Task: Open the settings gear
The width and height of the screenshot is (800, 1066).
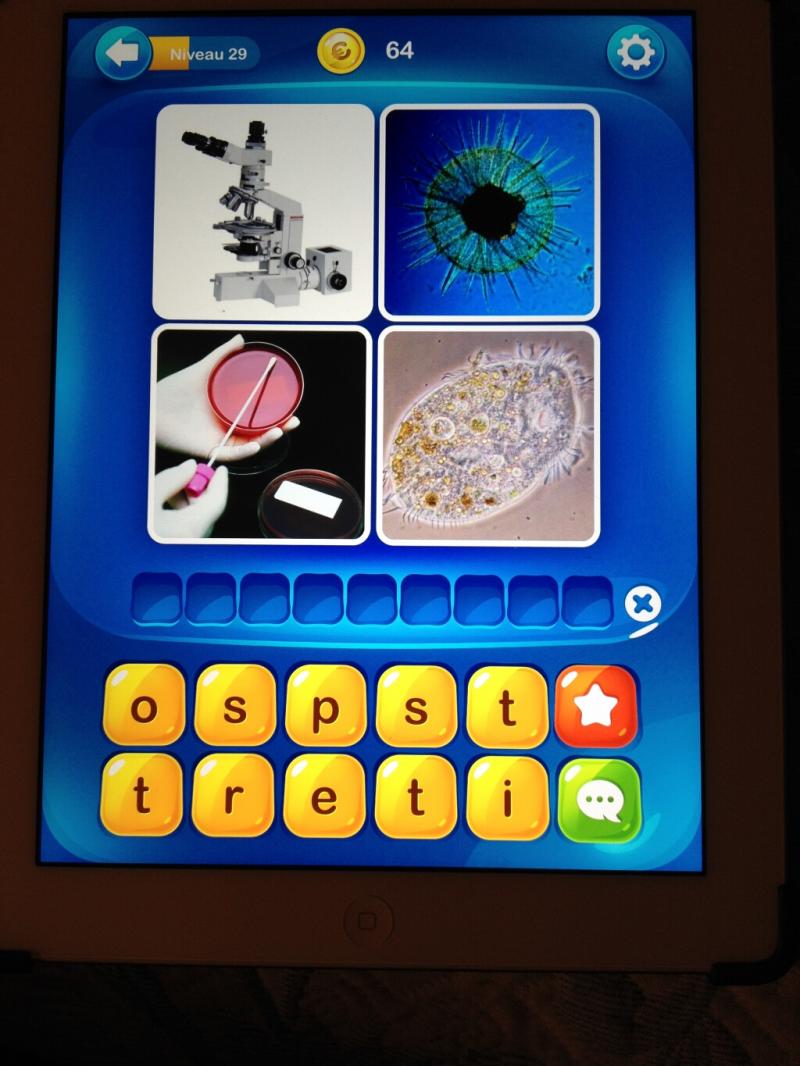Action: pos(636,52)
